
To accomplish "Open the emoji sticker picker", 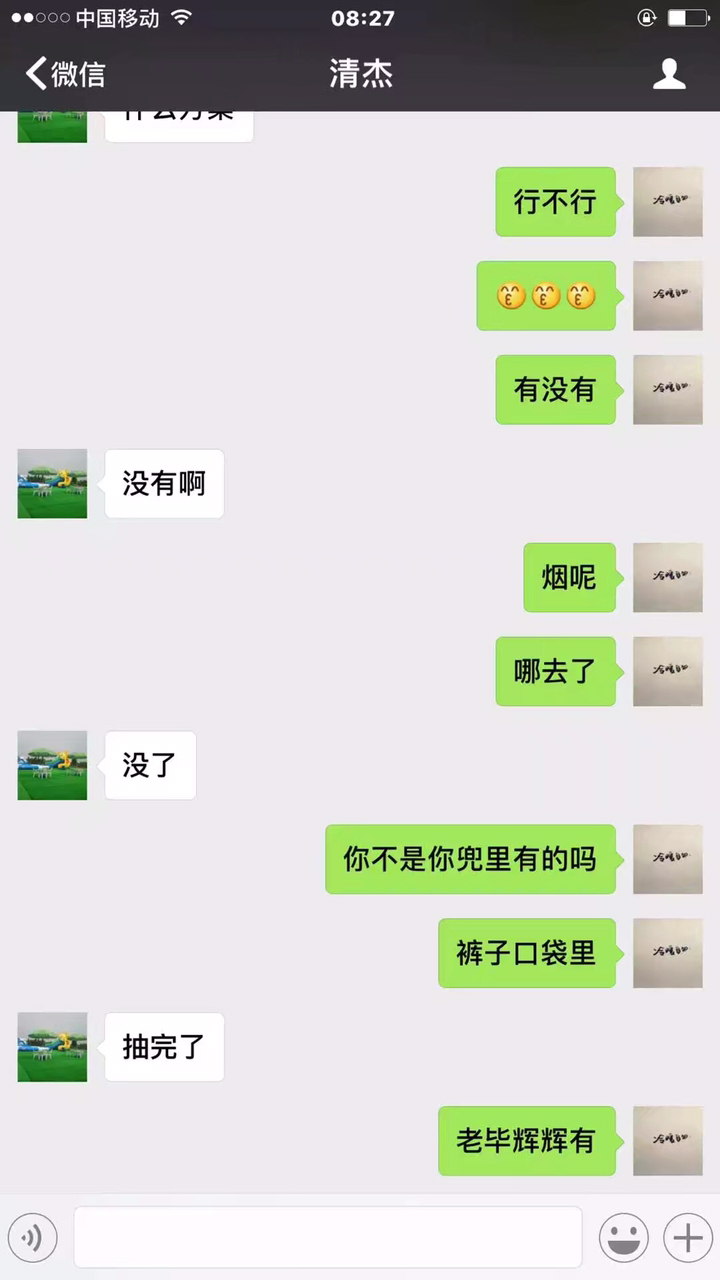I will pyautogui.click(x=623, y=1238).
